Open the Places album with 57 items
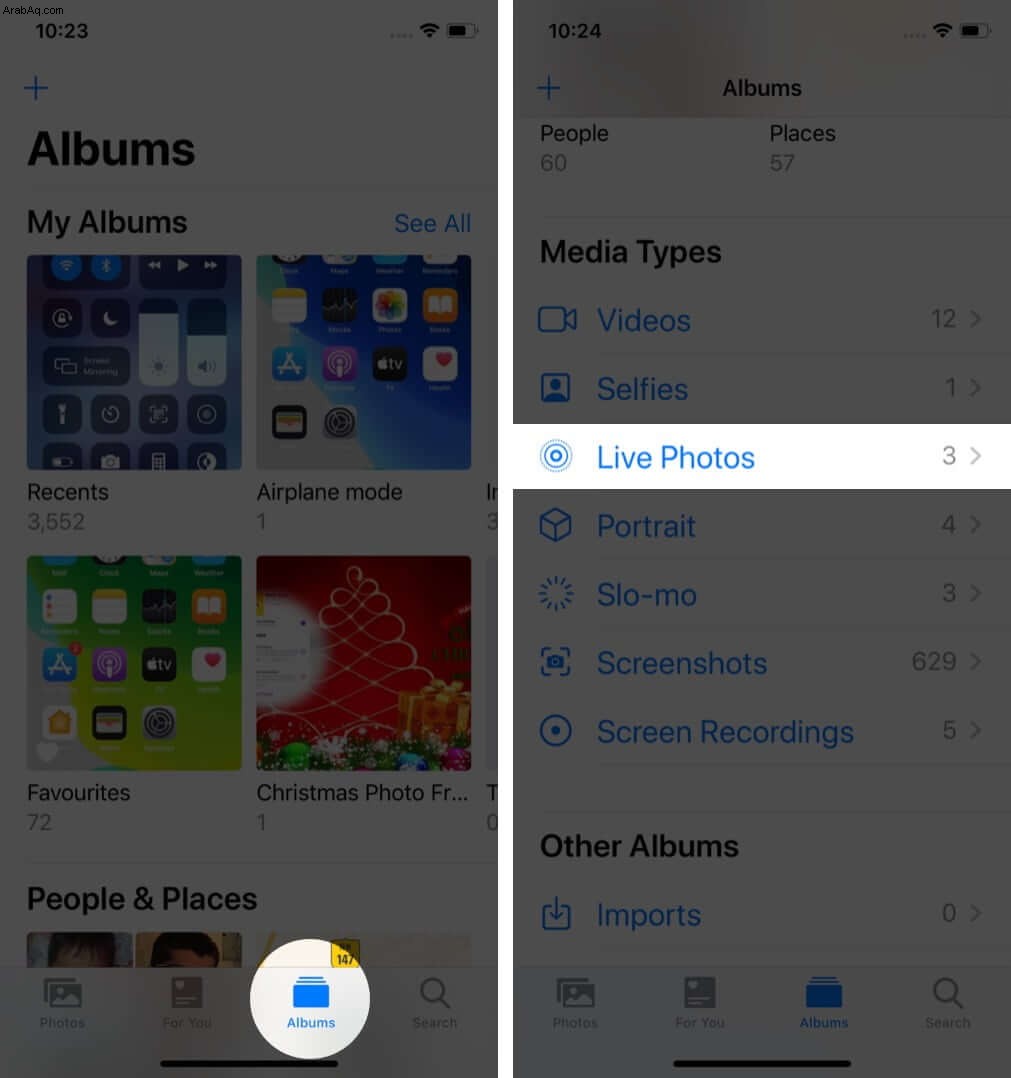The image size is (1011, 1078). pyautogui.click(x=802, y=146)
